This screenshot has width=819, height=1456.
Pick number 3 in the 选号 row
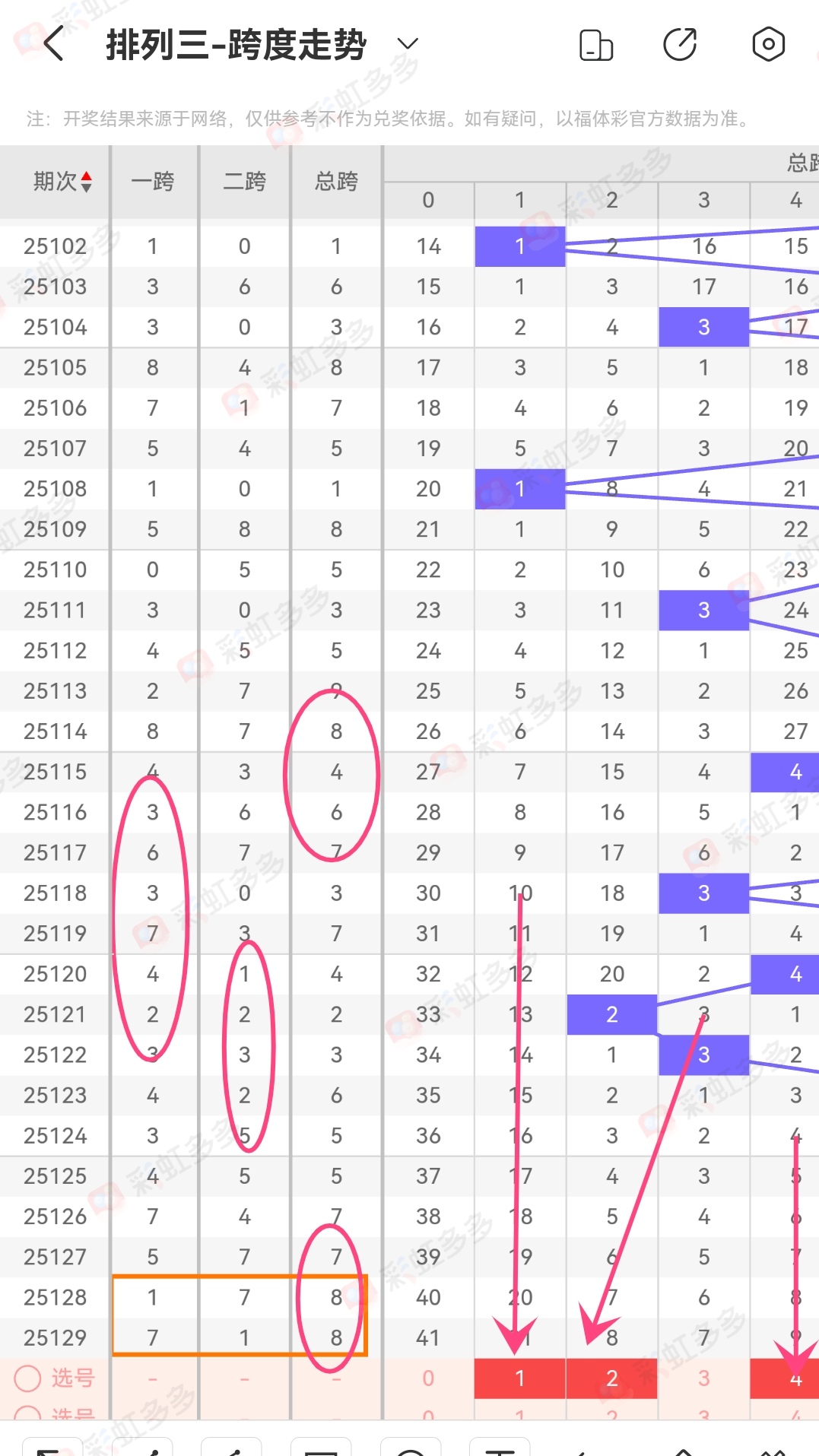pyautogui.click(x=703, y=1378)
